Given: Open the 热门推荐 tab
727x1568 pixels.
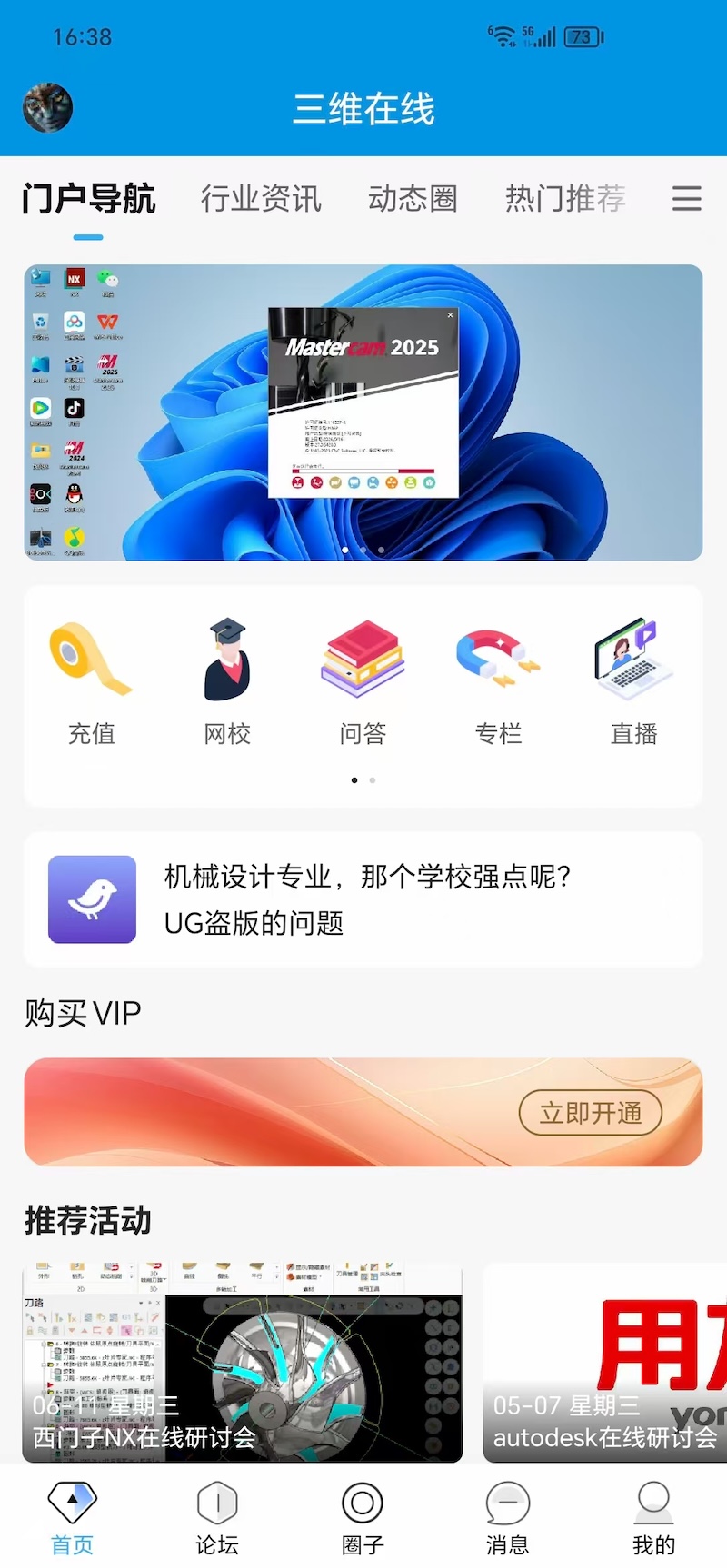Looking at the screenshot, I should point(565,199).
